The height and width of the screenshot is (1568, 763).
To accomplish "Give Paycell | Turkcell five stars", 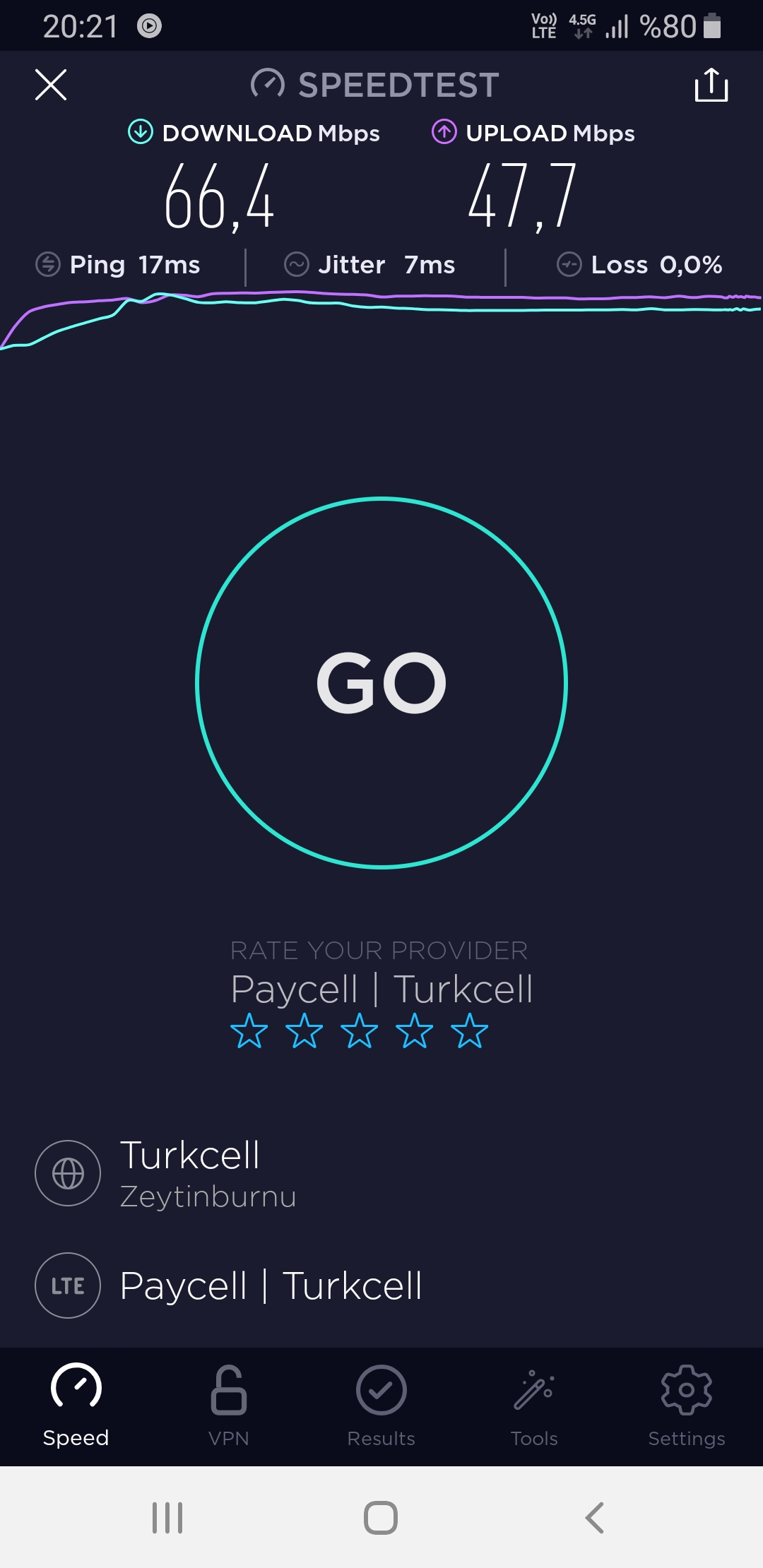I will tap(470, 1031).
